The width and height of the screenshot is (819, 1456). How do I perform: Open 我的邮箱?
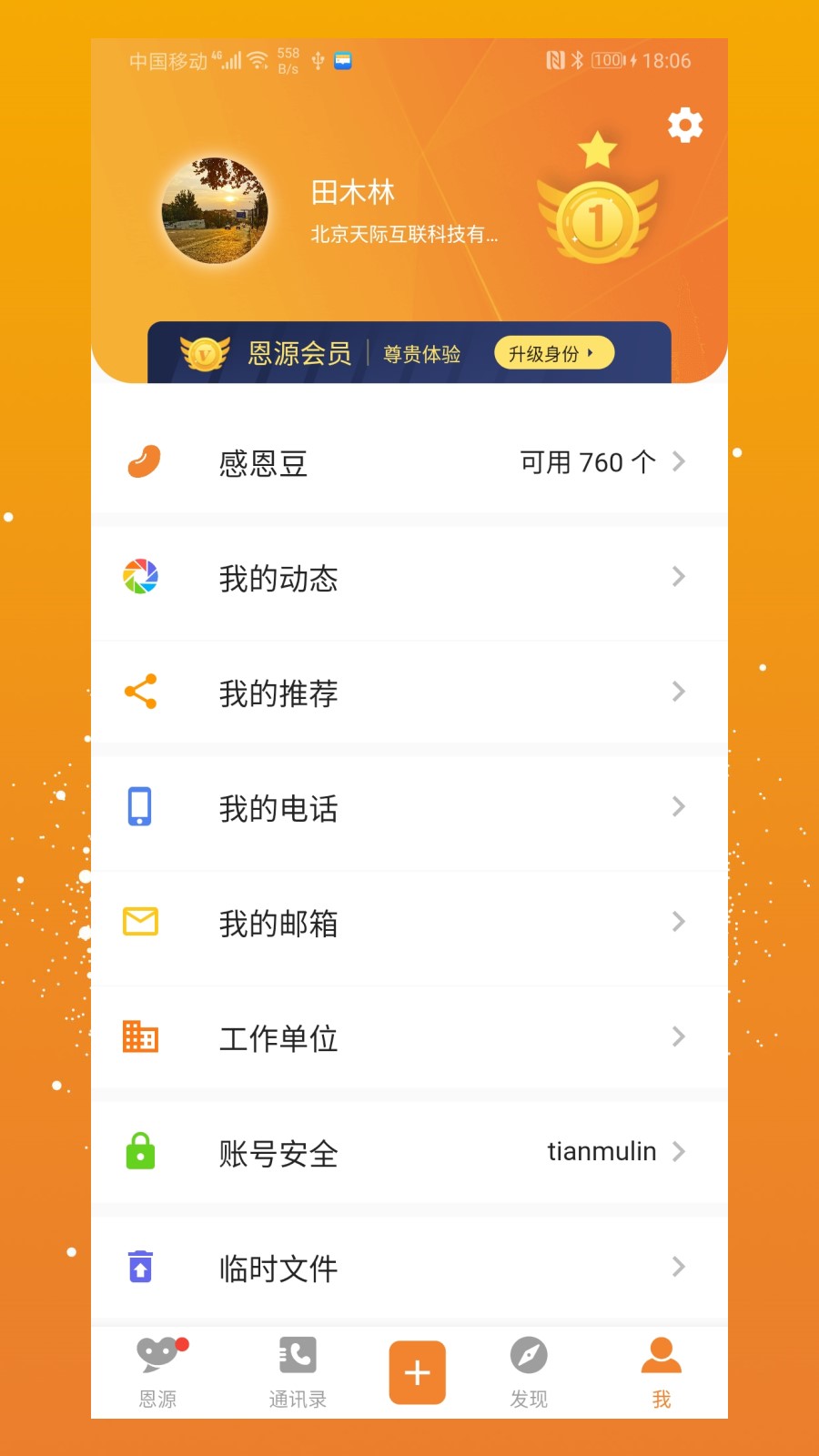[409, 923]
